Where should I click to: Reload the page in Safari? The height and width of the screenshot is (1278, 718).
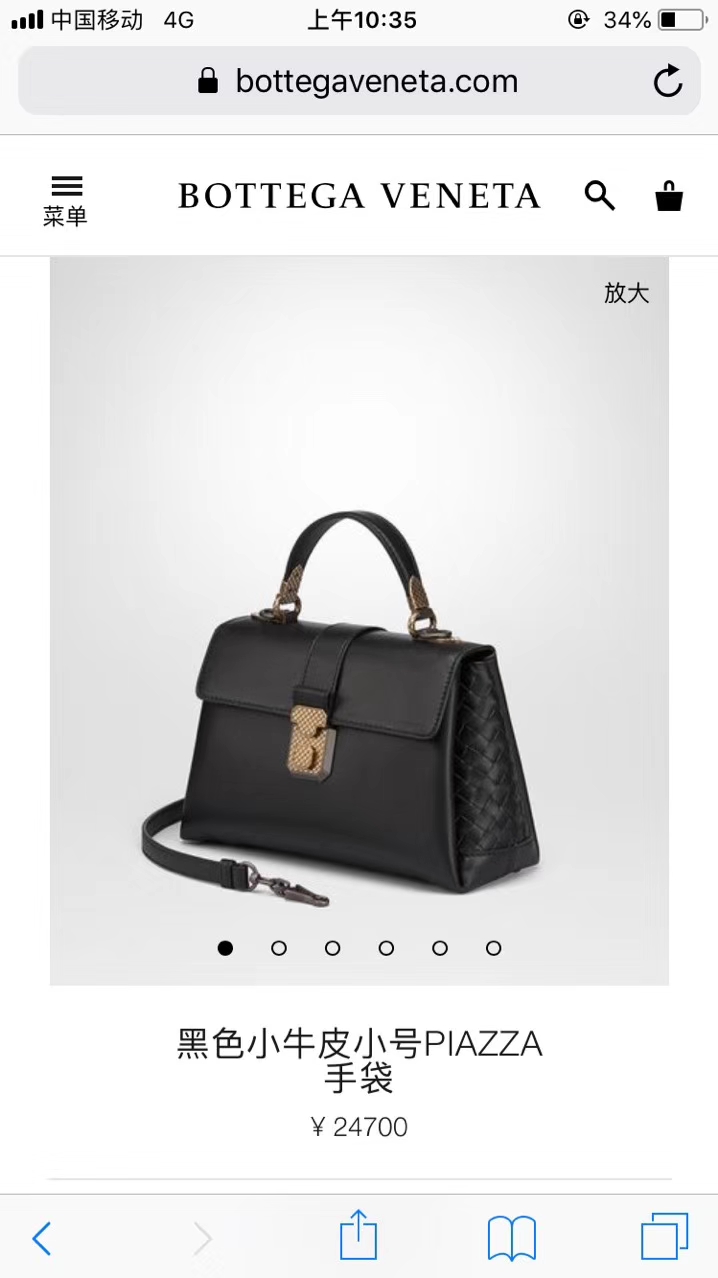[668, 81]
